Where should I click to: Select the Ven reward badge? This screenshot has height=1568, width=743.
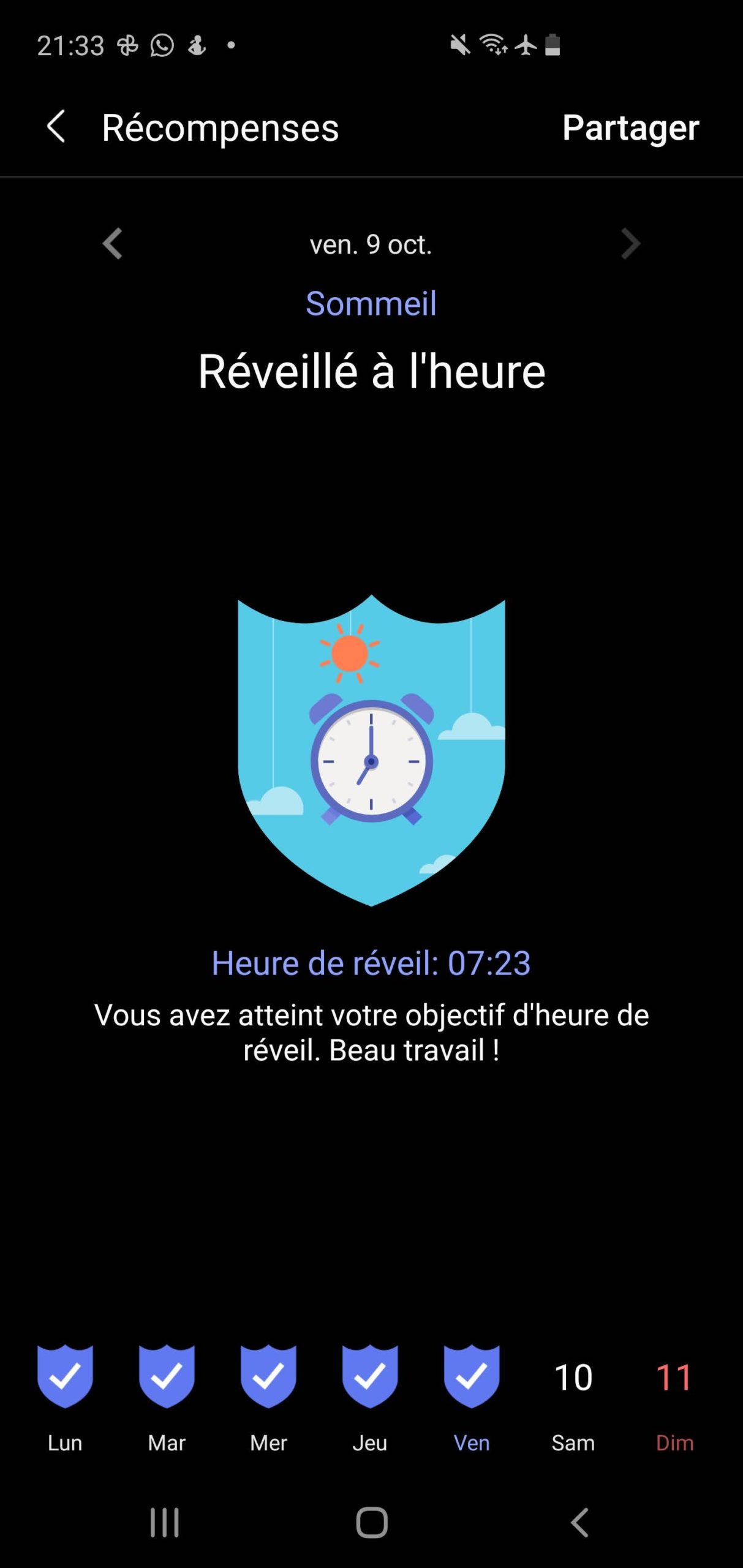471,1377
